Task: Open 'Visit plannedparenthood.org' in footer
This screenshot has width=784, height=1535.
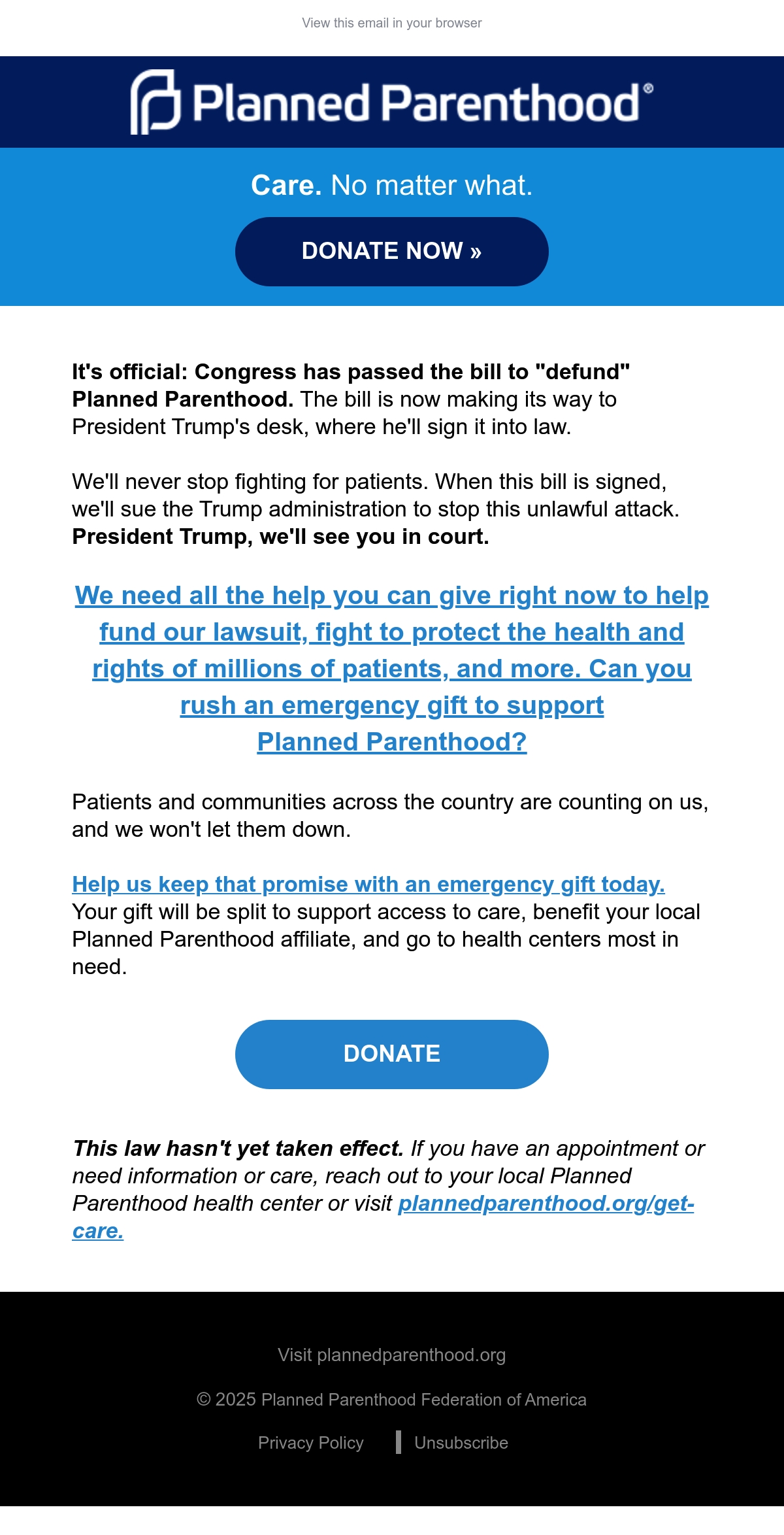Action: pyautogui.click(x=392, y=1355)
